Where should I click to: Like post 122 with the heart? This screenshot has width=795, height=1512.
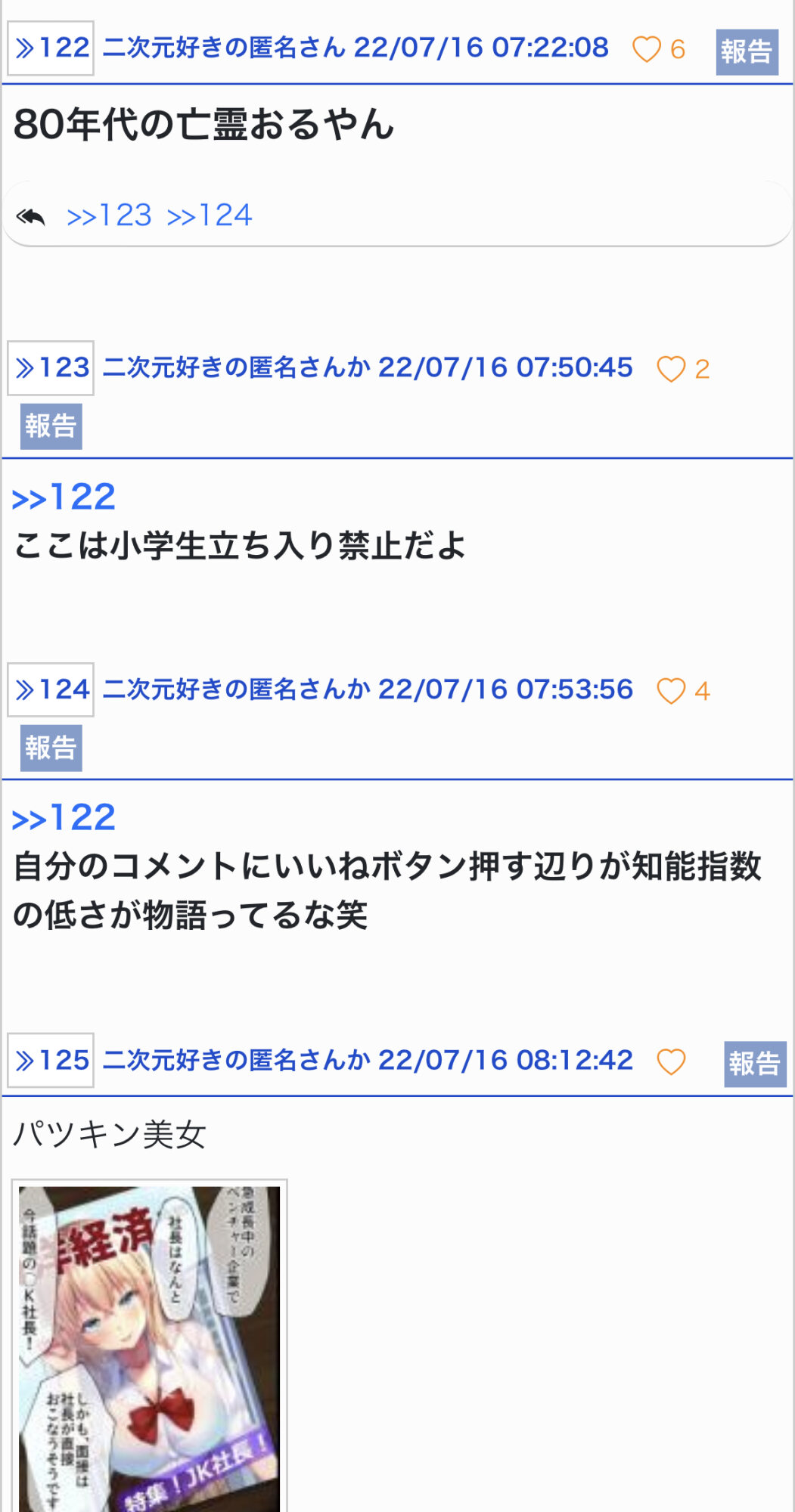coord(647,50)
